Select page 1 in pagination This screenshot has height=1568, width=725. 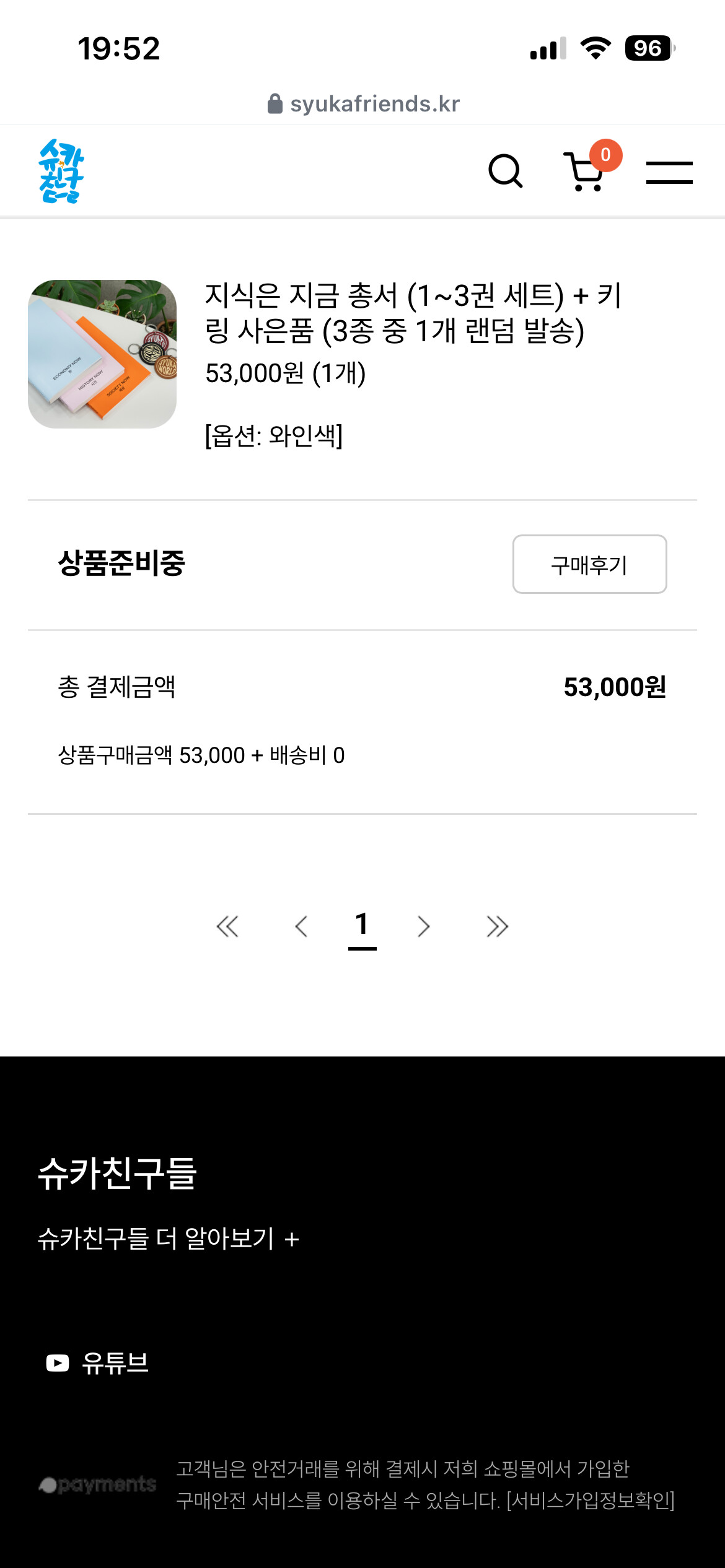362,925
